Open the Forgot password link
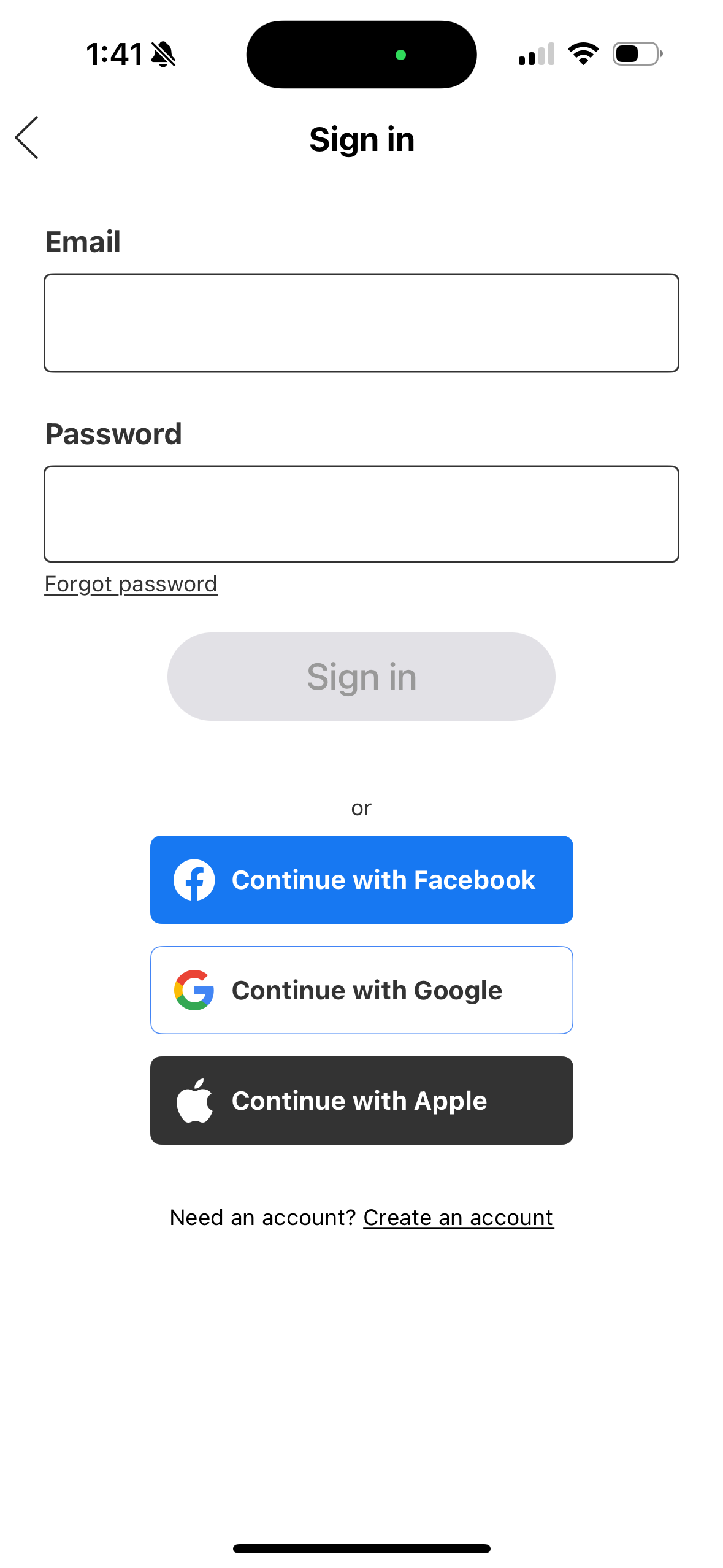 [131, 583]
